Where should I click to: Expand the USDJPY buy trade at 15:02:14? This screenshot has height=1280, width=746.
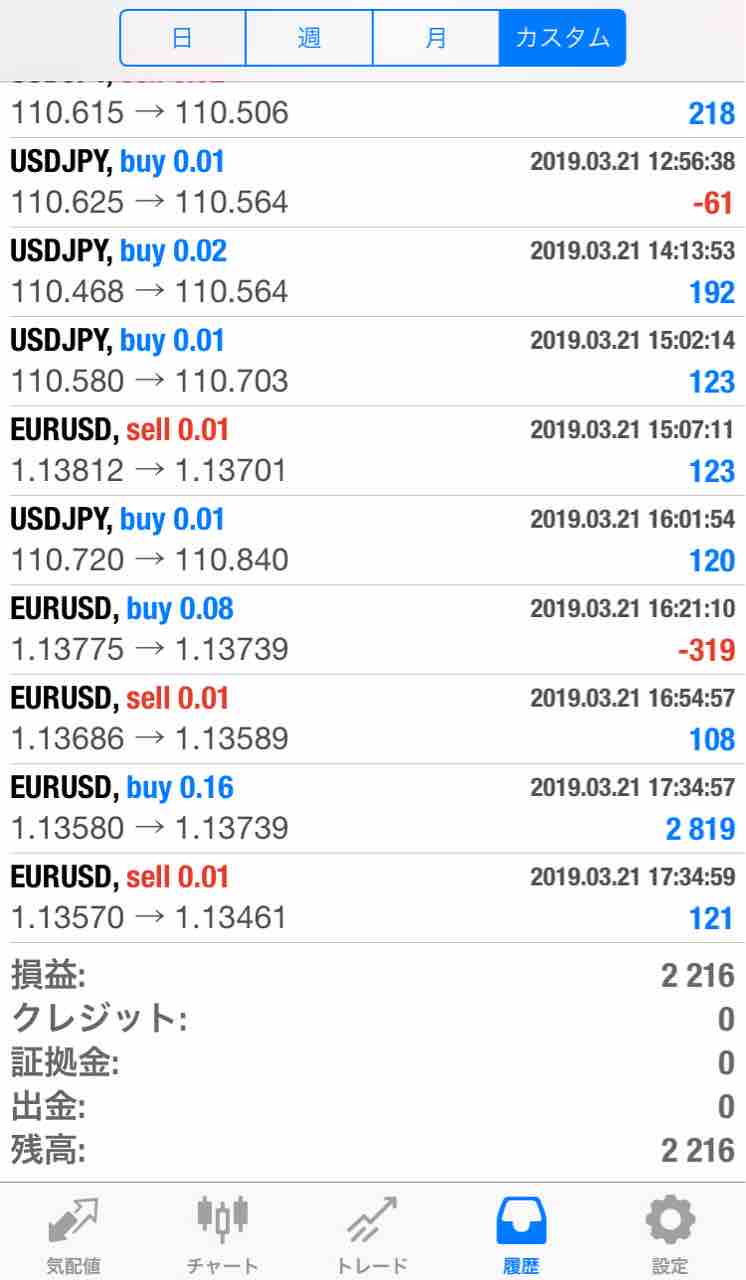click(x=372, y=361)
